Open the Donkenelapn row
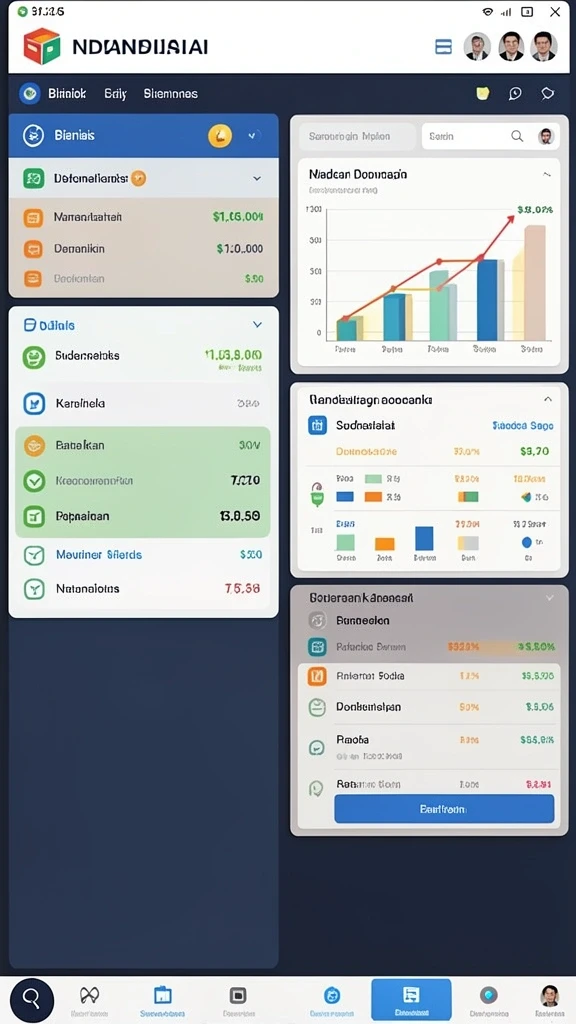Screen dimensions: 576x1024 (429, 707)
